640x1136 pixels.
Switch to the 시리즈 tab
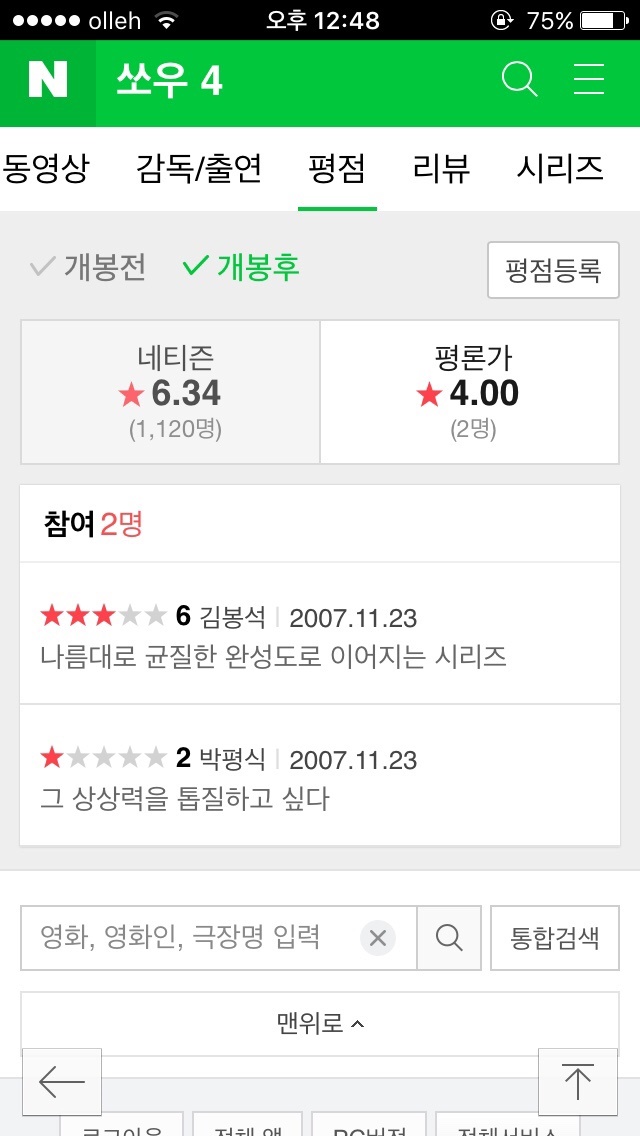(x=560, y=170)
